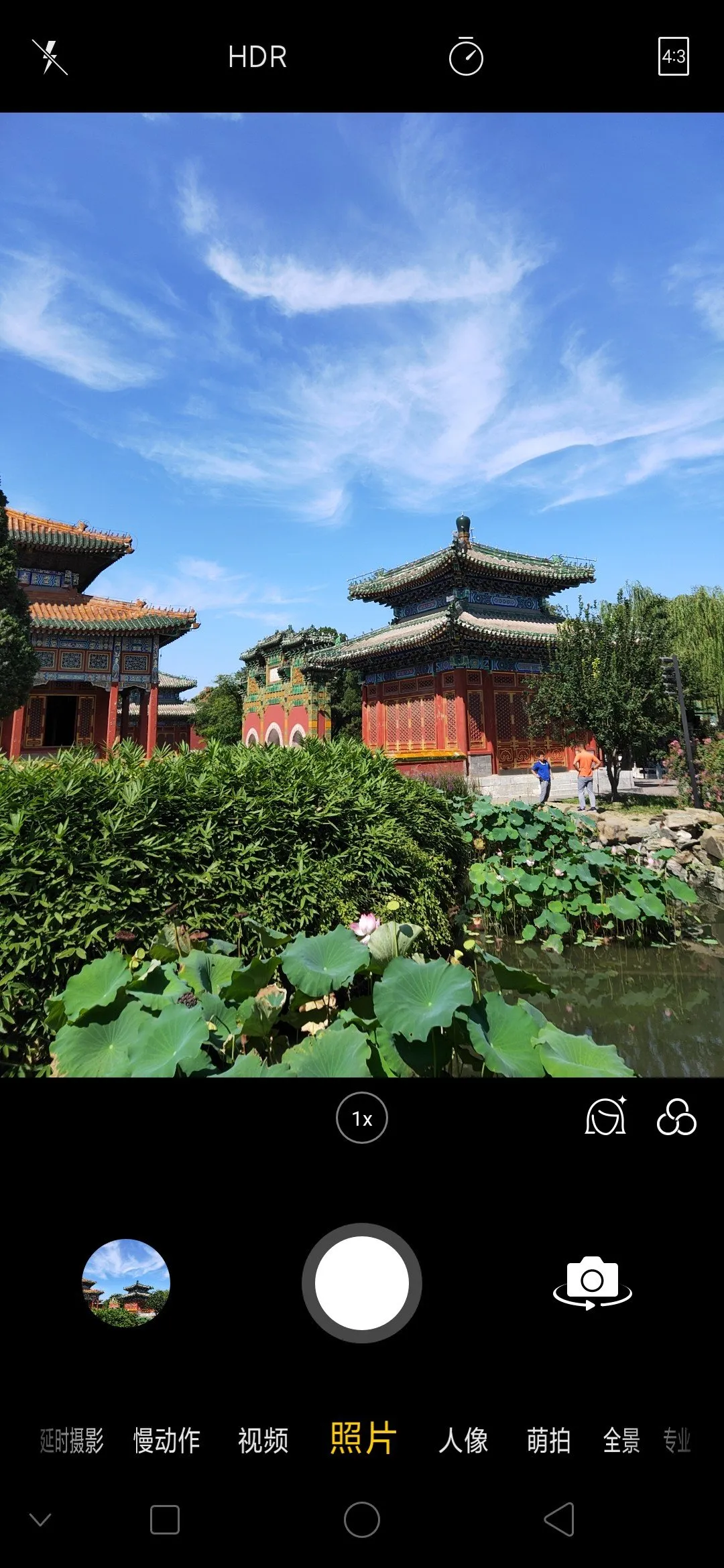Open the beauty face effect
724x1568 pixels.
point(606,1116)
